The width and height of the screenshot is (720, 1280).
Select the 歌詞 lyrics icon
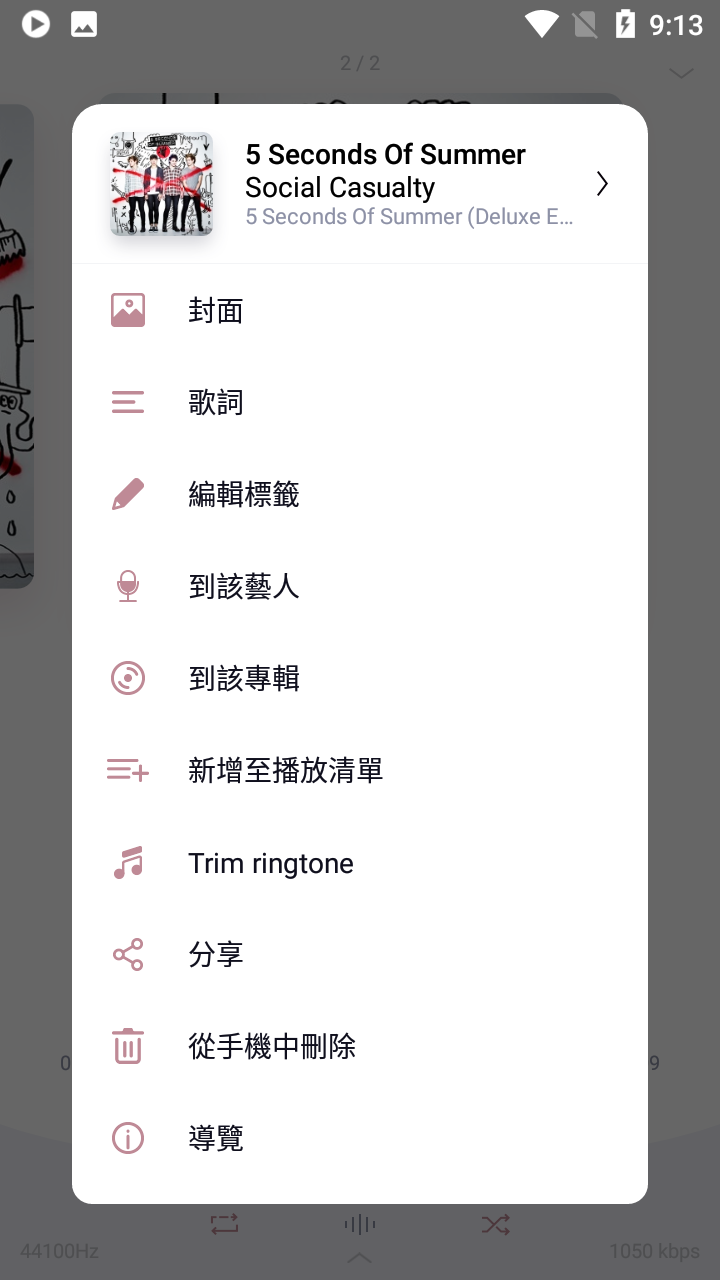[127, 402]
